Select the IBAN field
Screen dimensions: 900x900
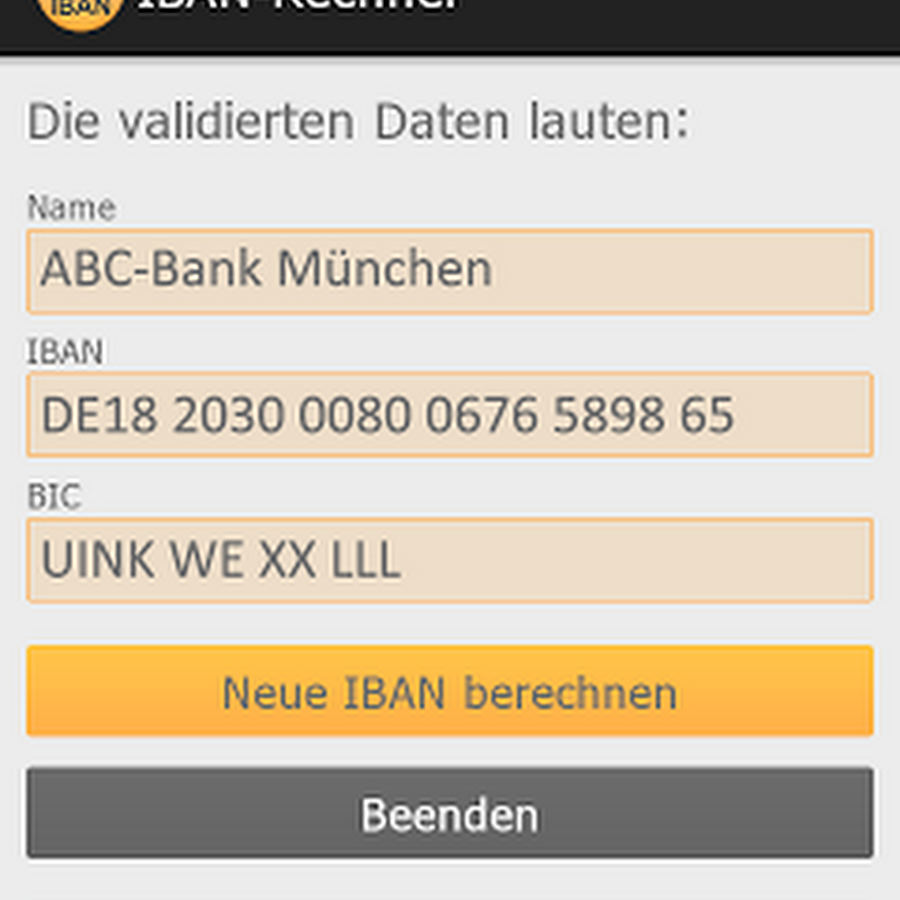pyautogui.click(x=449, y=415)
